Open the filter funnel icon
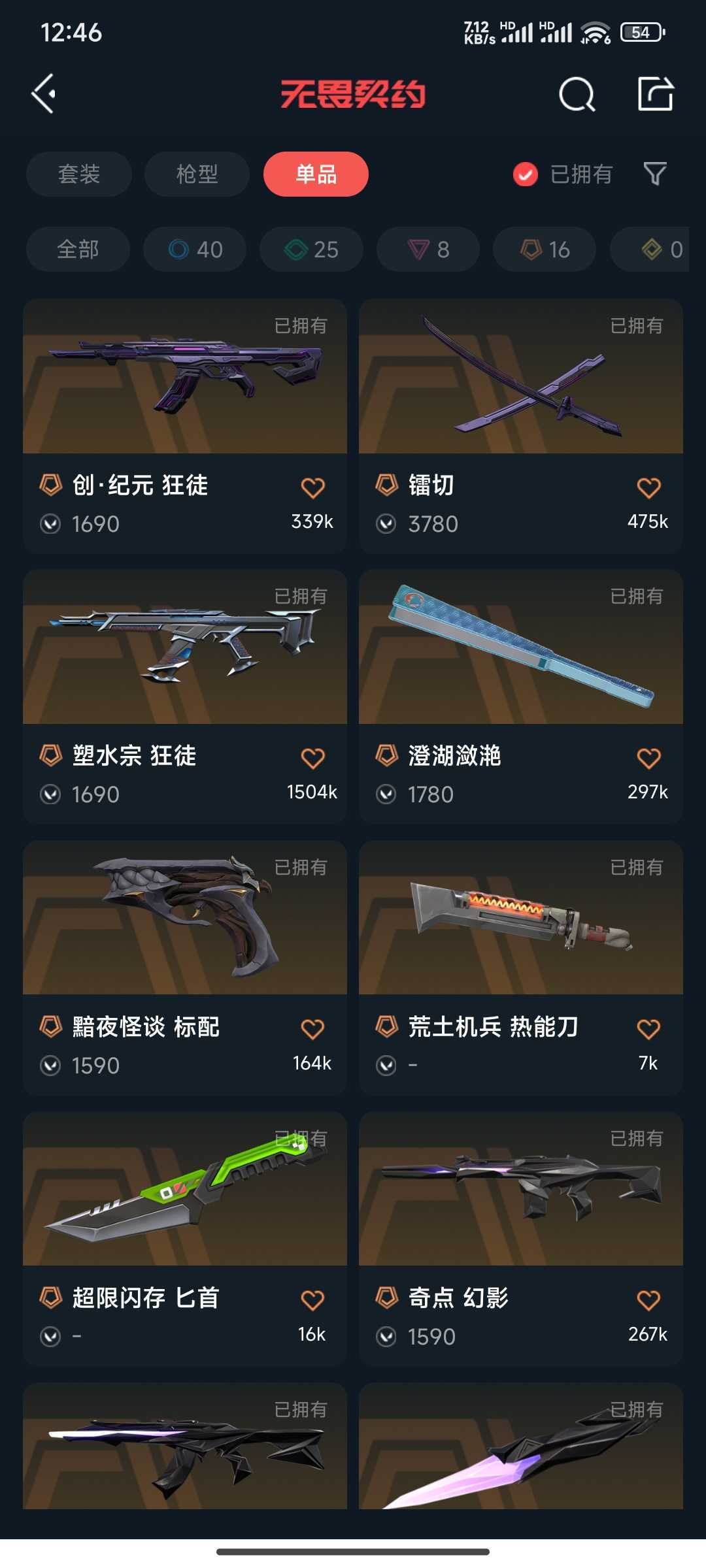Screen dimensions: 706x1568 [655, 174]
